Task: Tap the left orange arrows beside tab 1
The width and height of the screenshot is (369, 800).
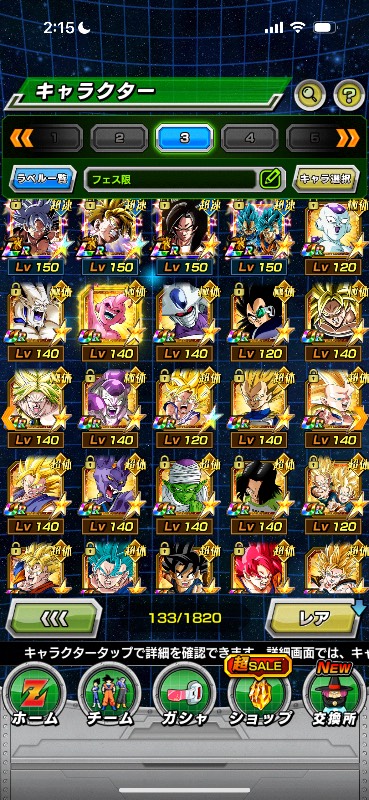Action: (21, 138)
